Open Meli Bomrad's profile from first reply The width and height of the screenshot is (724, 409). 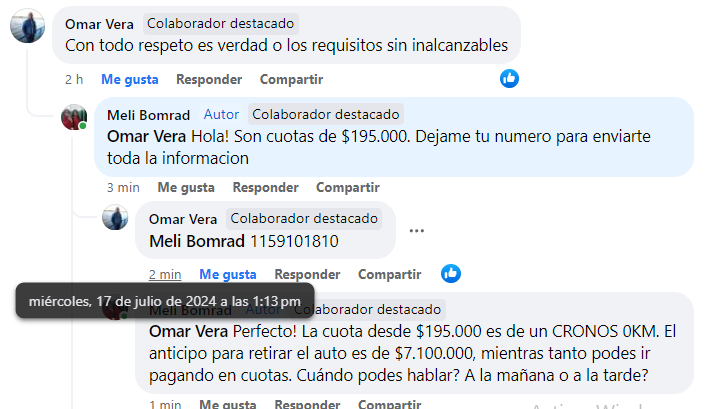coord(148,115)
